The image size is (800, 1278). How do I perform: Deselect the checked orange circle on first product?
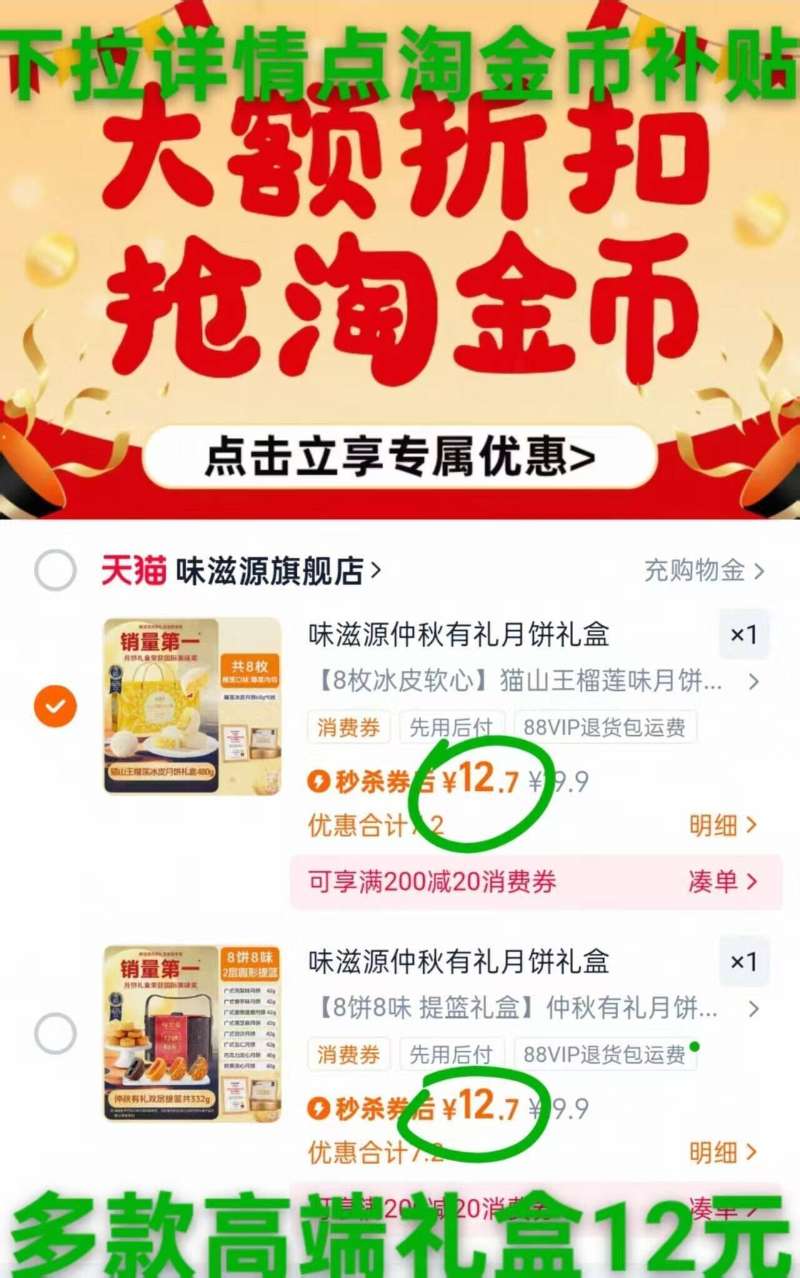click(x=54, y=704)
